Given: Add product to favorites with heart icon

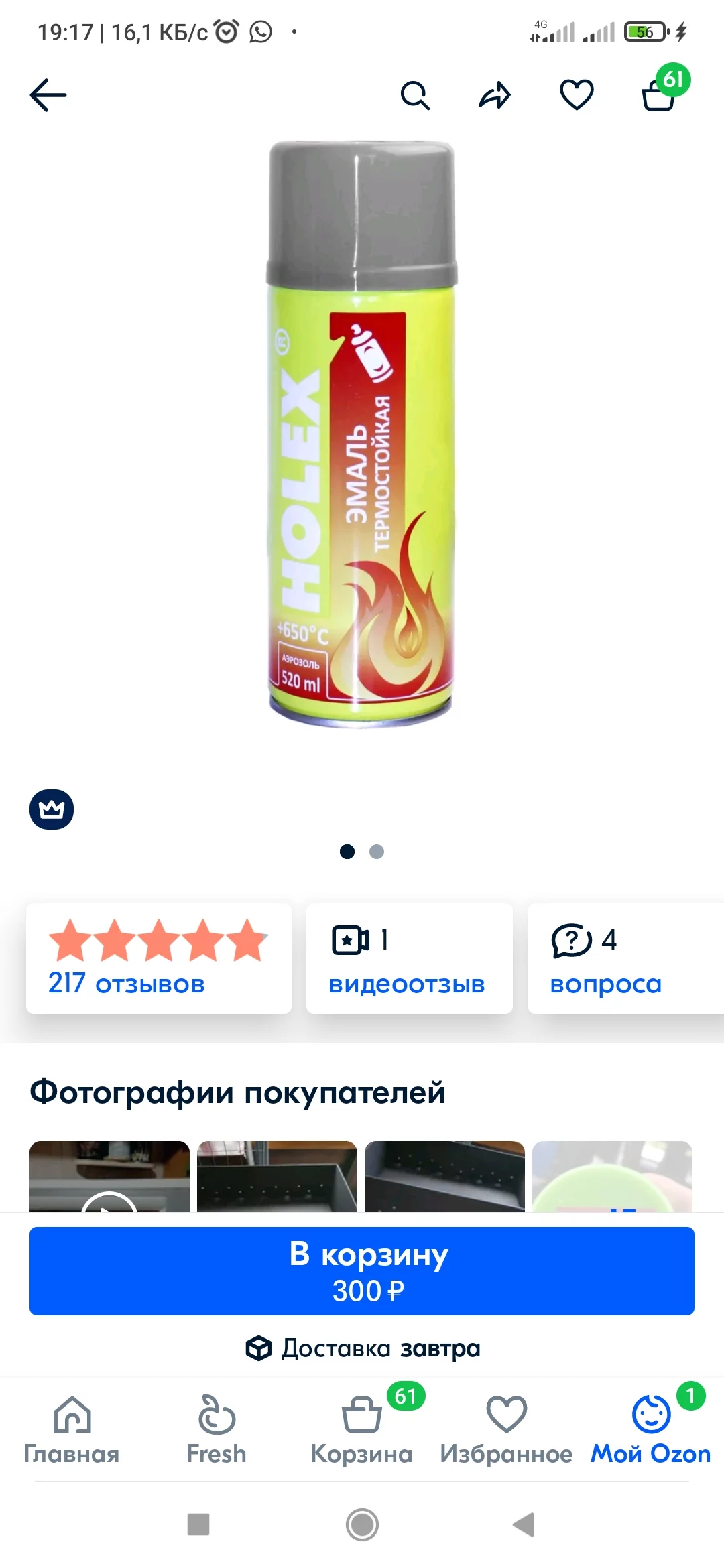Looking at the screenshot, I should pos(577,94).
